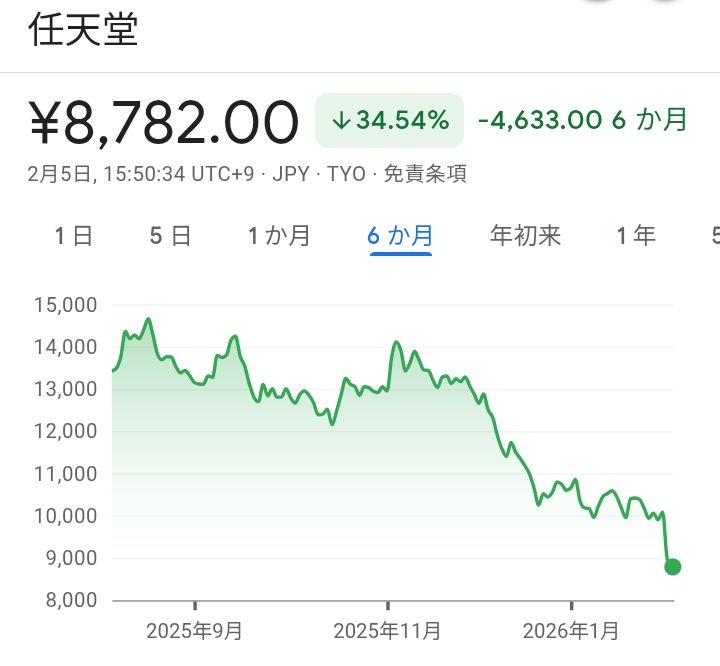Open the 免責条項 disclaimer link
Image resolution: width=720 pixels, height=666 pixels.
click(427, 174)
